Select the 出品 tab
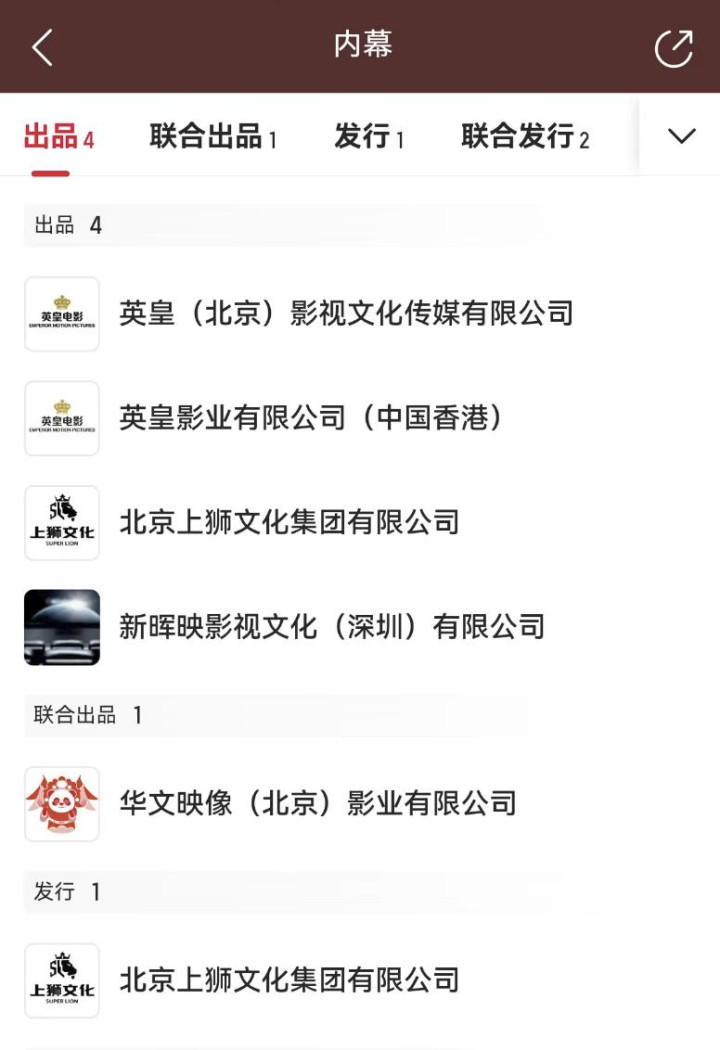The image size is (720, 1050). (x=58, y=137)
